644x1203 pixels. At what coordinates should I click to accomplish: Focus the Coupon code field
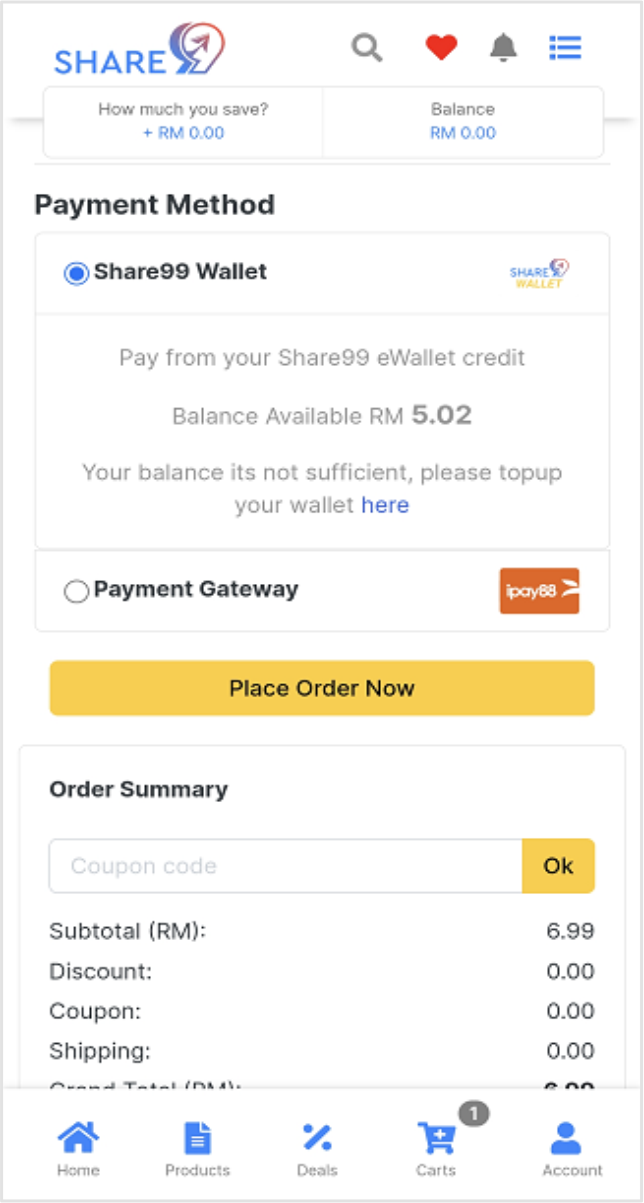(286, 866)
